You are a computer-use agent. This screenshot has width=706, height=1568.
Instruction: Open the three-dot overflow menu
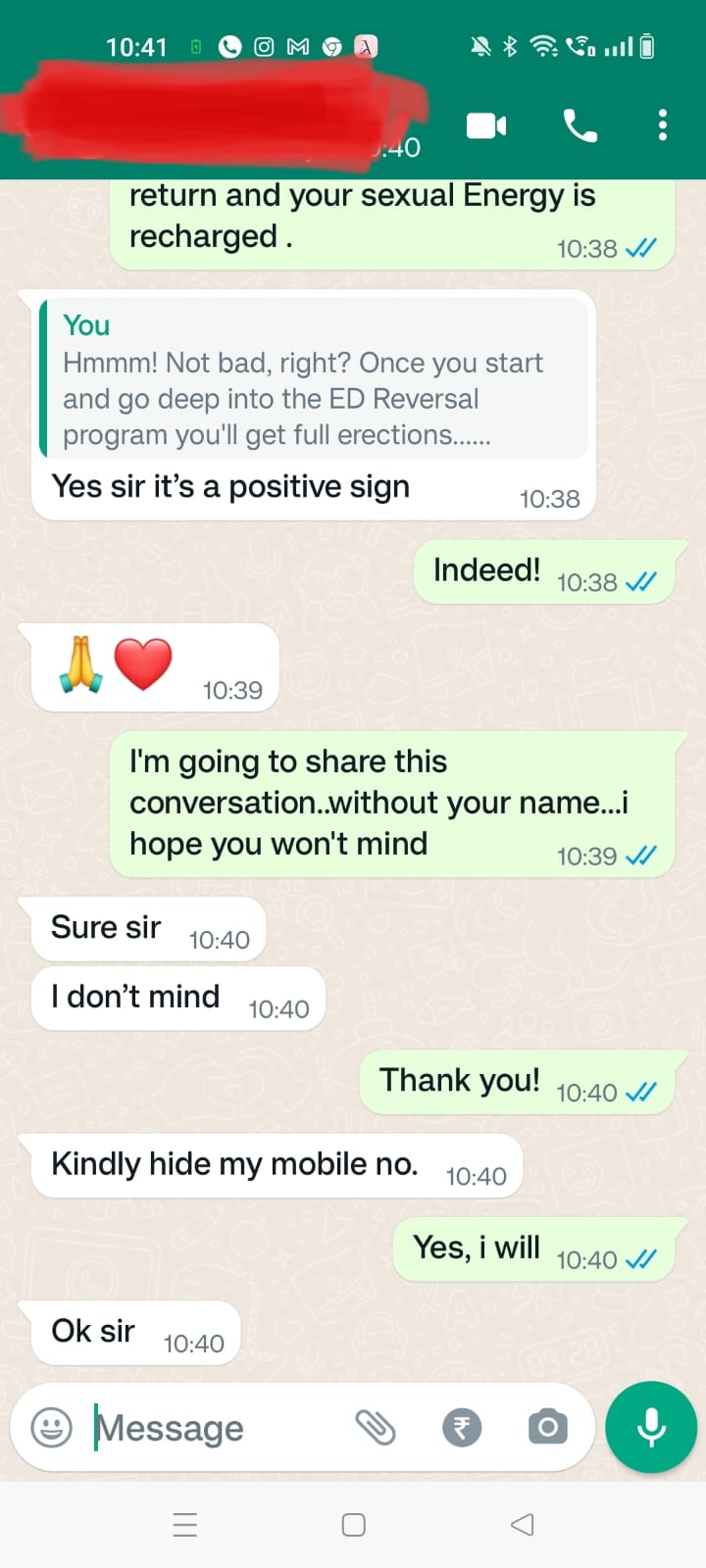(x=663, y=125)
